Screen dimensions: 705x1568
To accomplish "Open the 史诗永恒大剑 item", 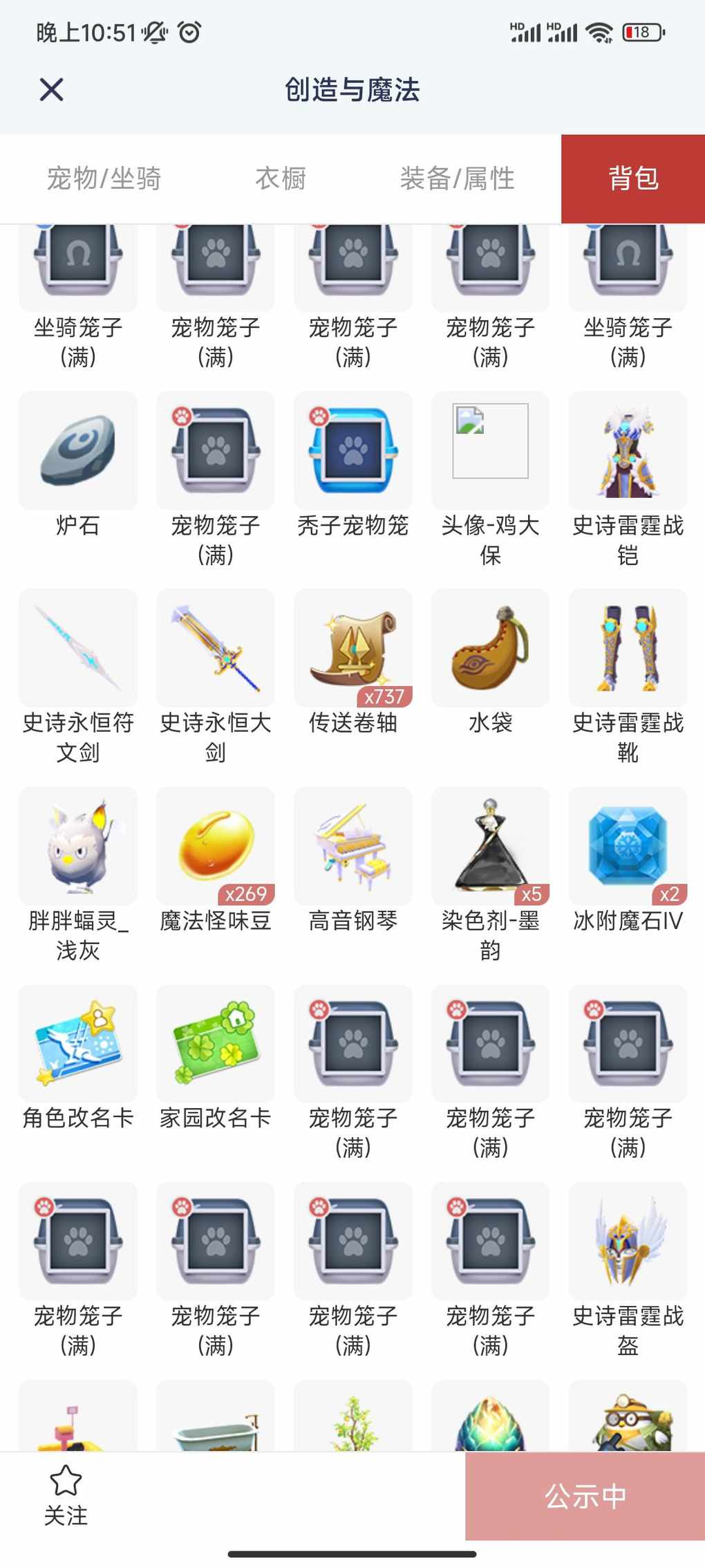I will click(x=215, y=648).
